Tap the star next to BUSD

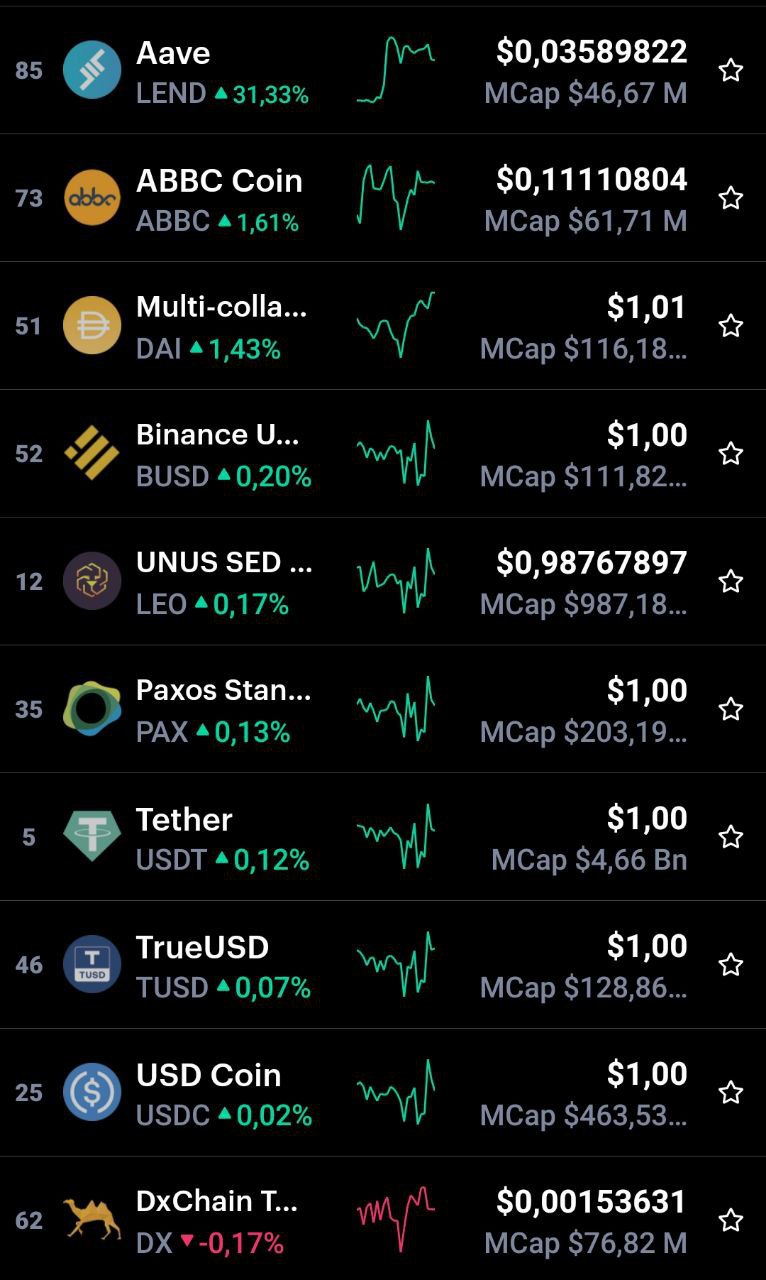pyautogui.click(x=731, y=454)
